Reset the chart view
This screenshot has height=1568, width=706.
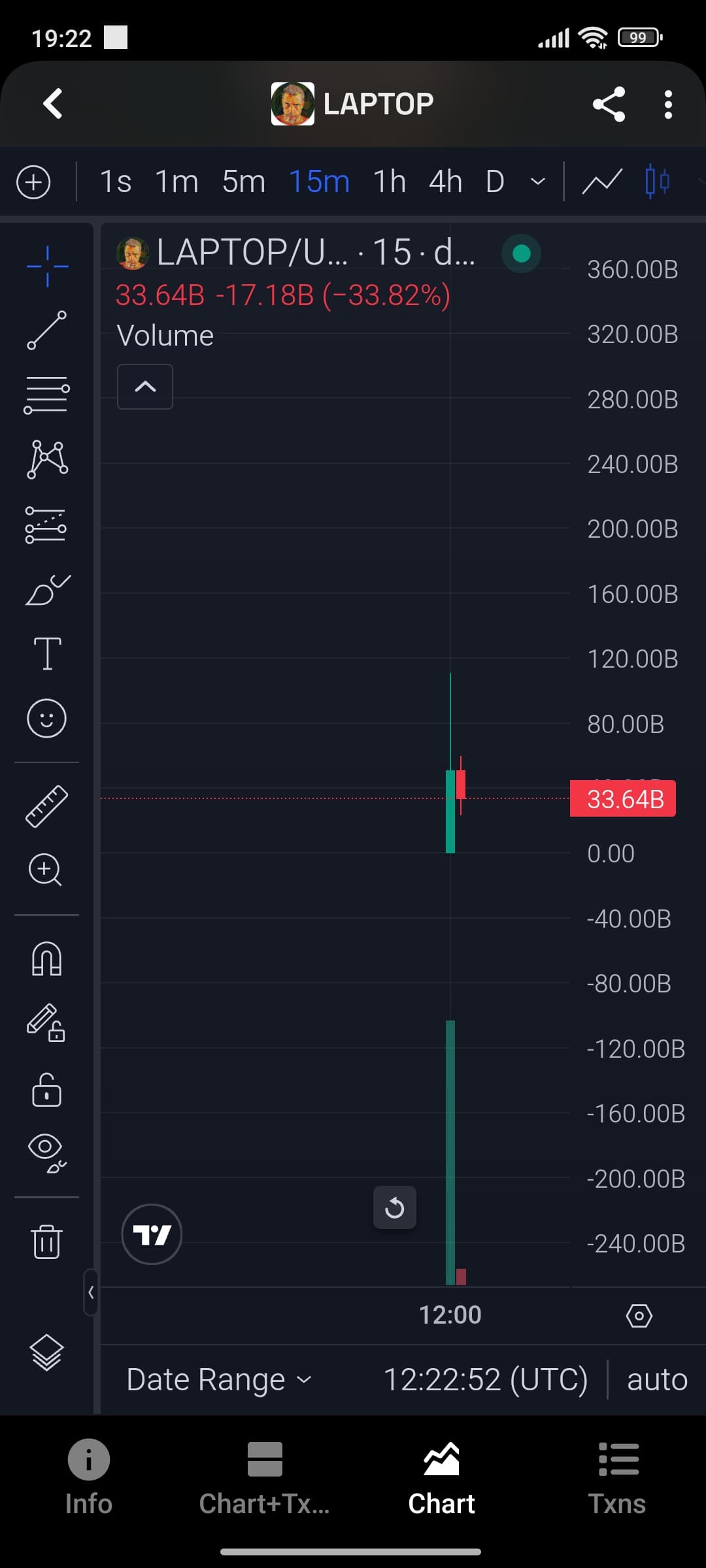pos(395,1207)
